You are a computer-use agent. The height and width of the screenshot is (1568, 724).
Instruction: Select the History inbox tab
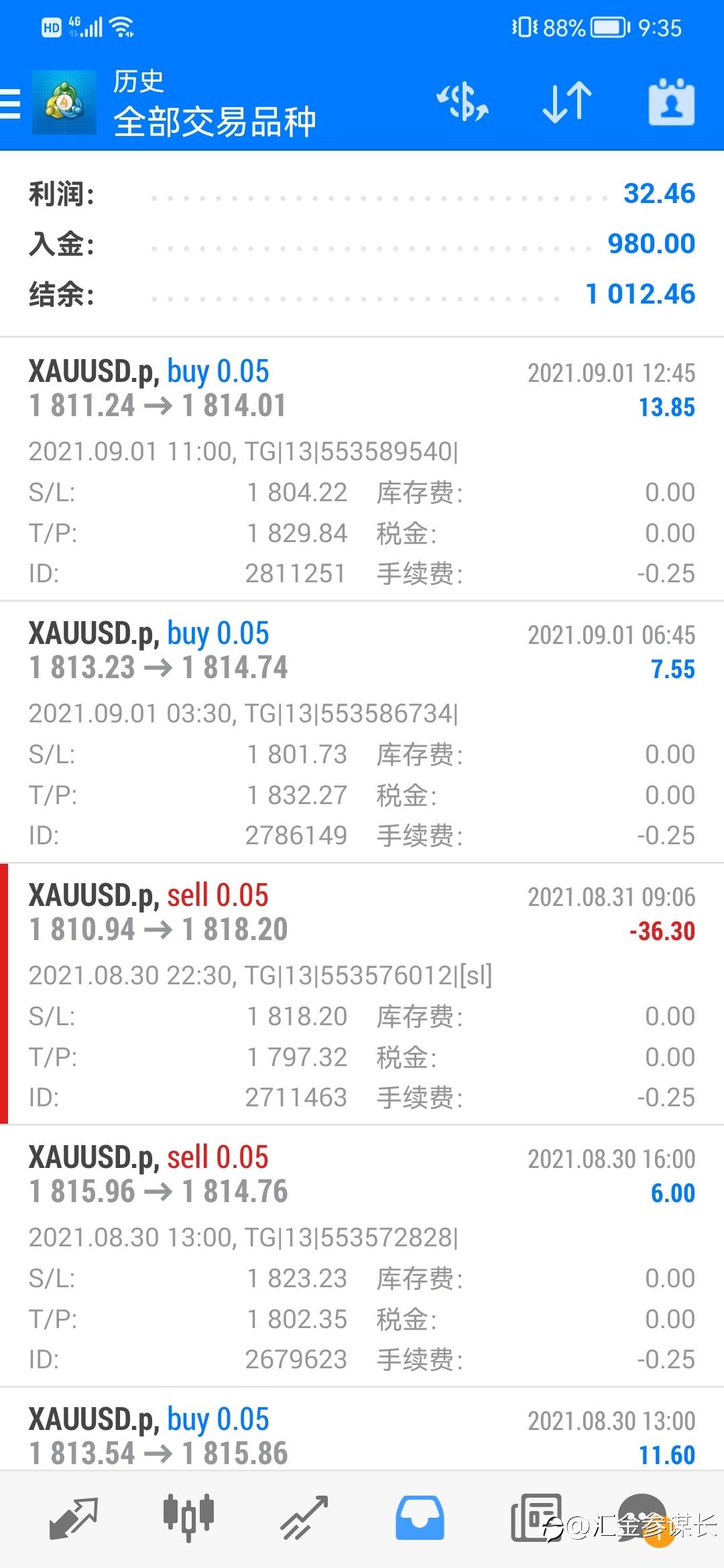pos(420,1518)
